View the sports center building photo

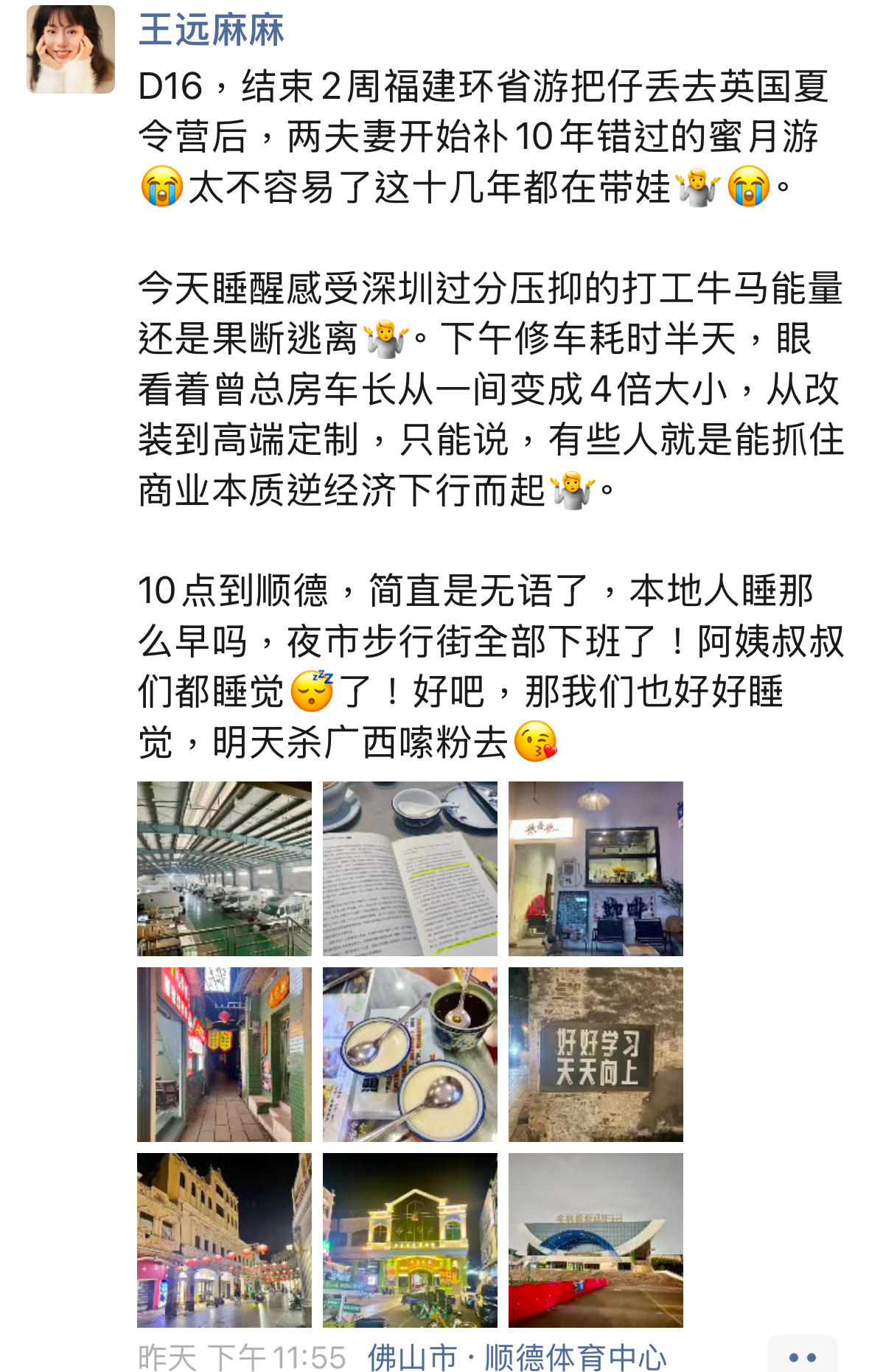[x=596, y=1240]
